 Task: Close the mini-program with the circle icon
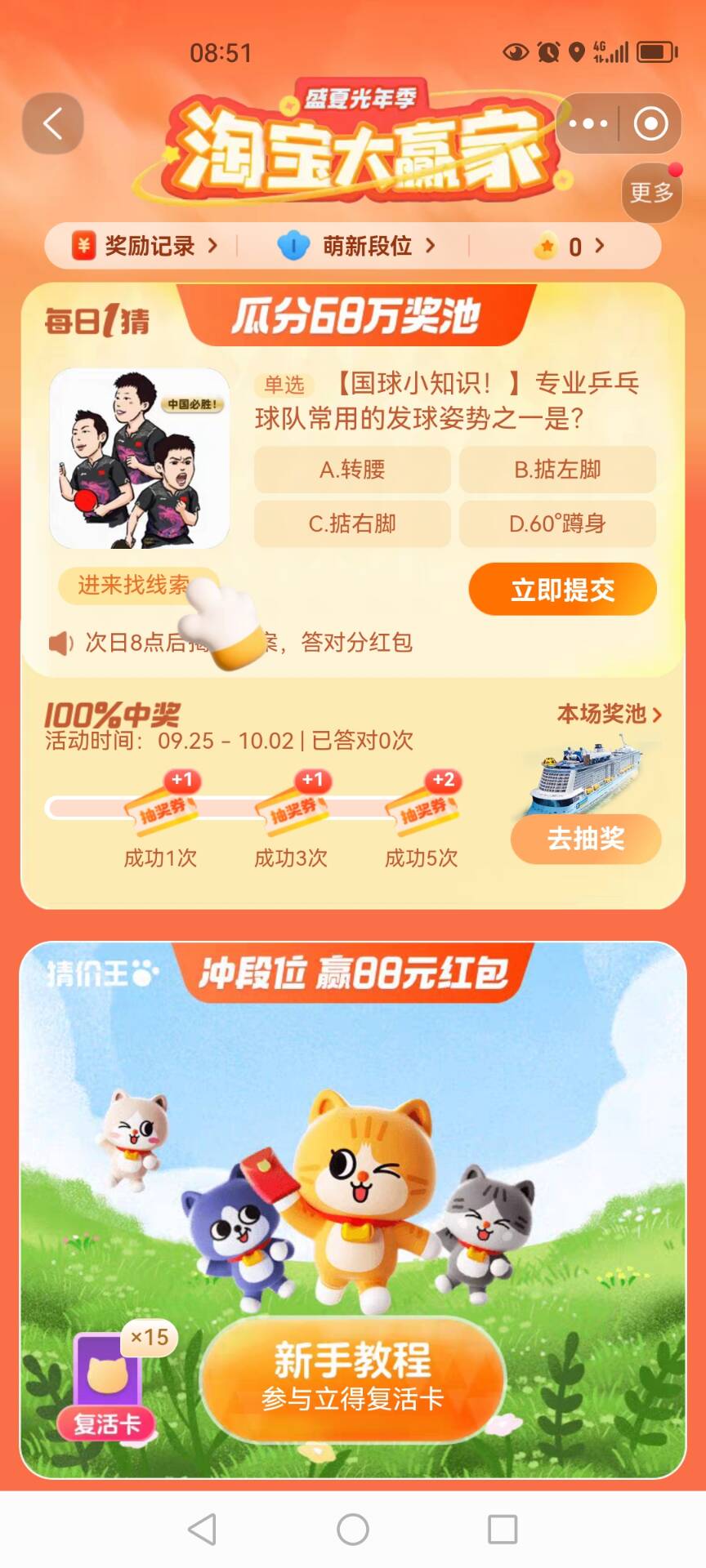pyautogui.click(x=650, y=124)
